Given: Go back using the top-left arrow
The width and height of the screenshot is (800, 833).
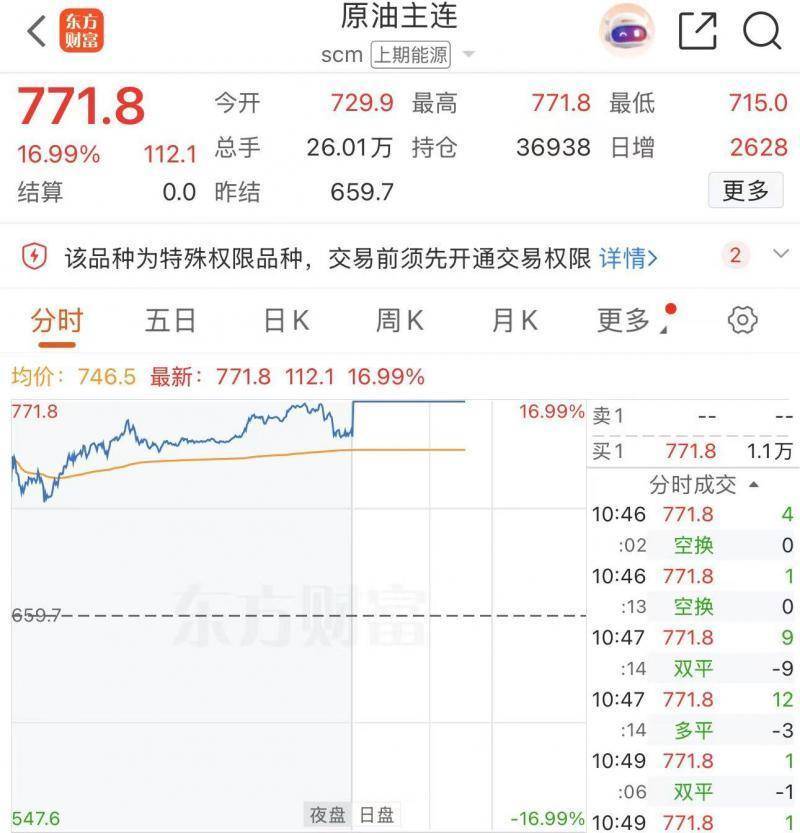Looking at the screenshot, I should pyautogui.click(x=36, y=31).
